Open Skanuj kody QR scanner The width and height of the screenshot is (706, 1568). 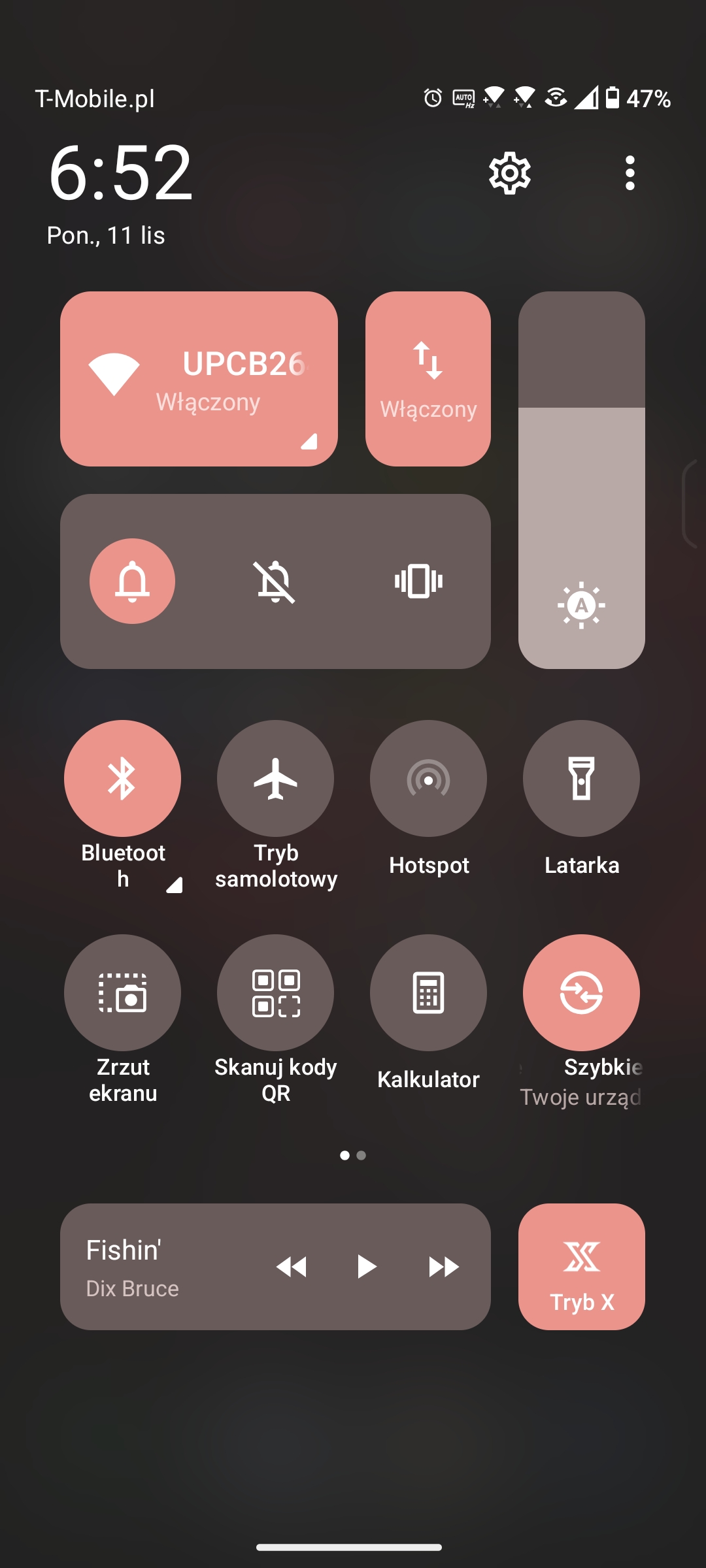click(x=275, y=992)
